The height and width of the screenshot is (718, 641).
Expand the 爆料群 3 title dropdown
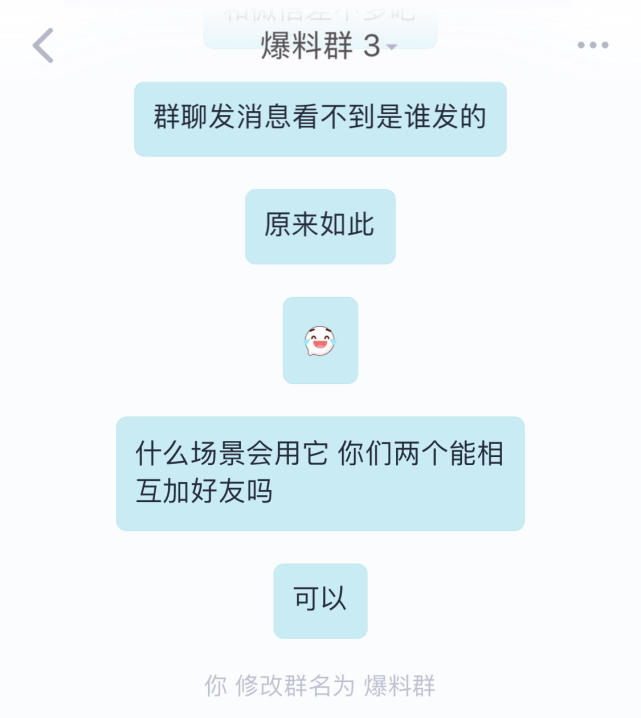(392, 48)
